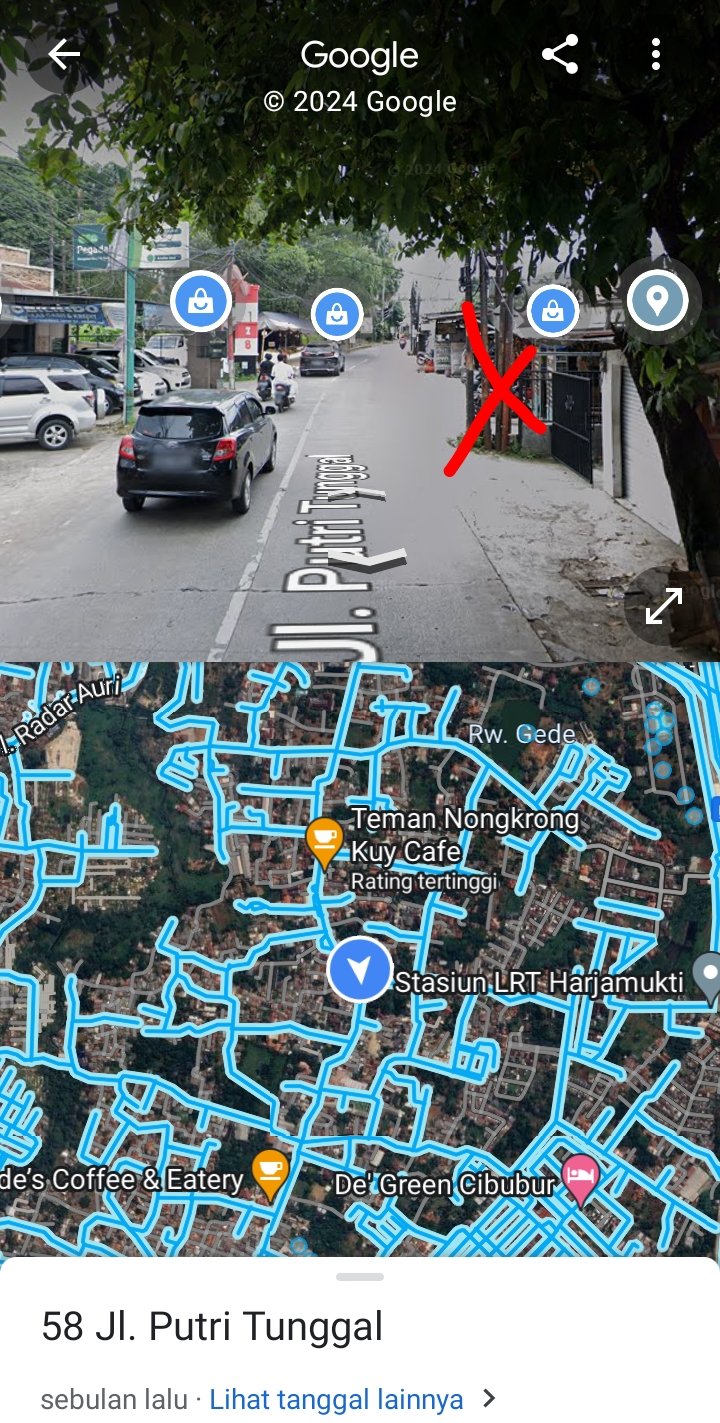Share this Street View location
This screenshot has height=1423, width=720.
pyautogui.click(x=560, y=55)
